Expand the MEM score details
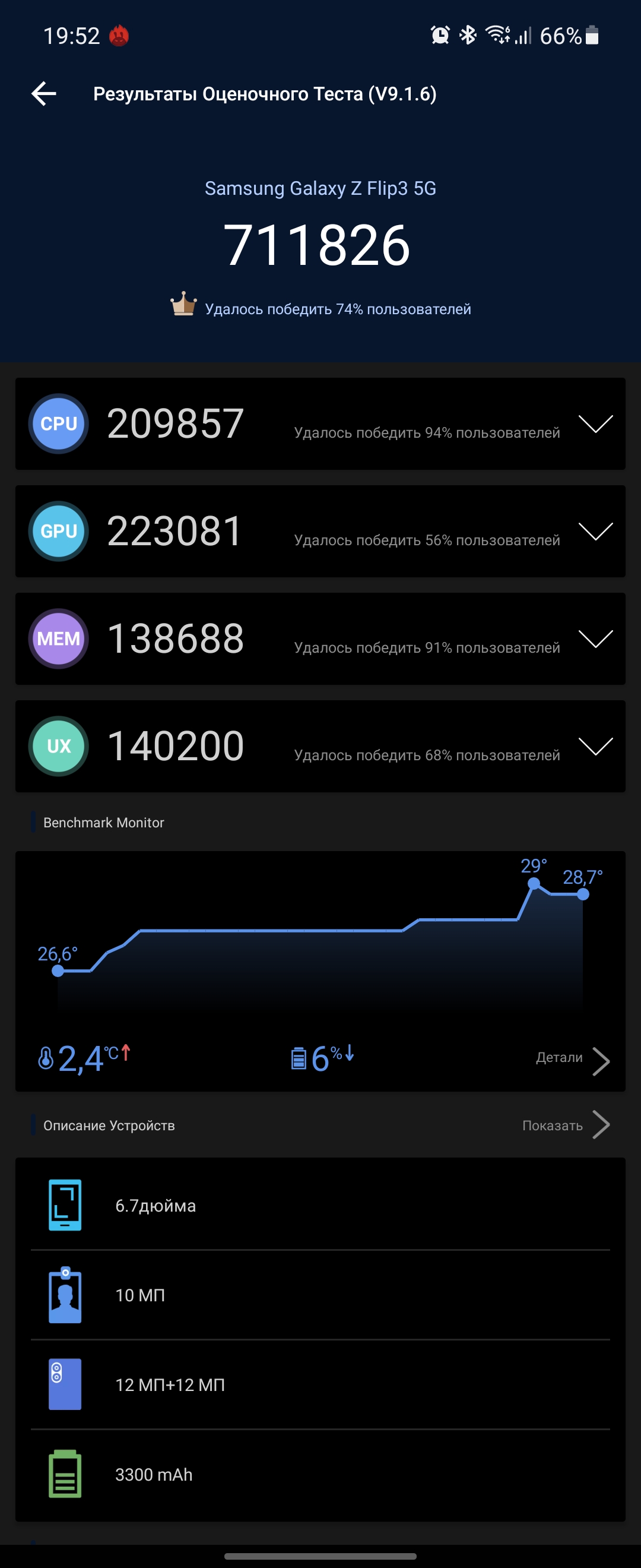 pyautogui.click(x=595, y=638)
